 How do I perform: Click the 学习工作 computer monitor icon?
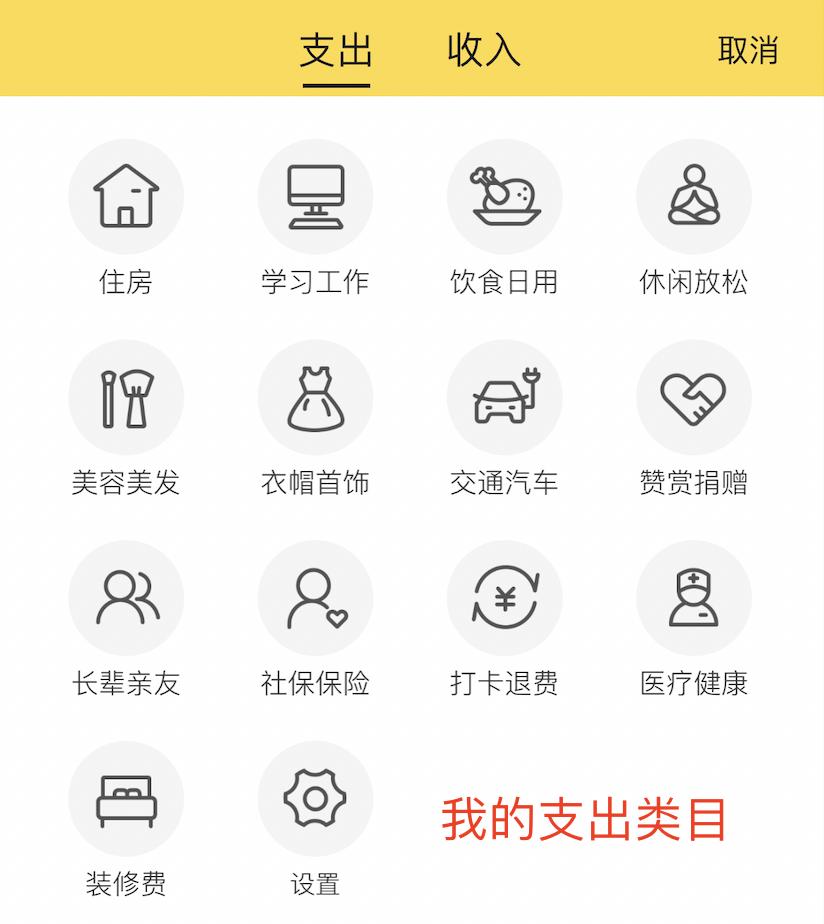pyautogui.click(x=314, y=196)
